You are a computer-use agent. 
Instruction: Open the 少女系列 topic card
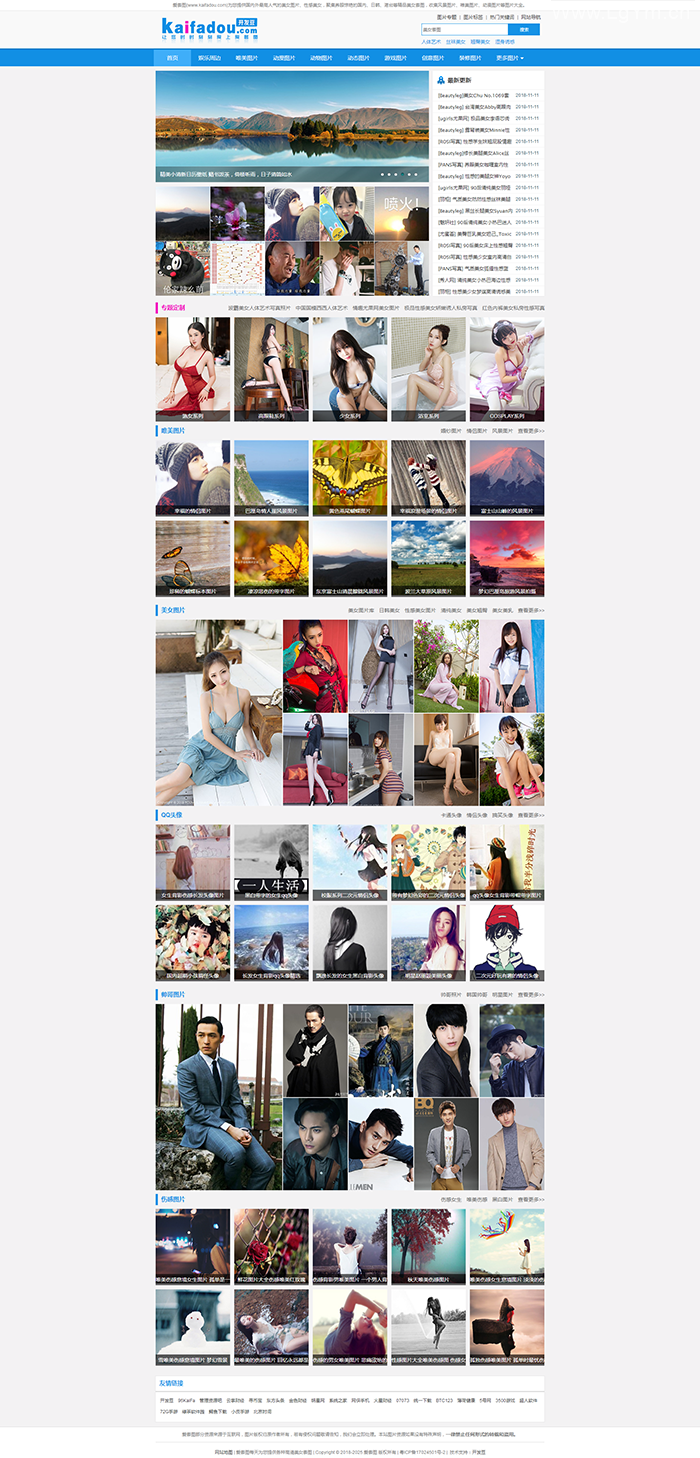(349, 370)
